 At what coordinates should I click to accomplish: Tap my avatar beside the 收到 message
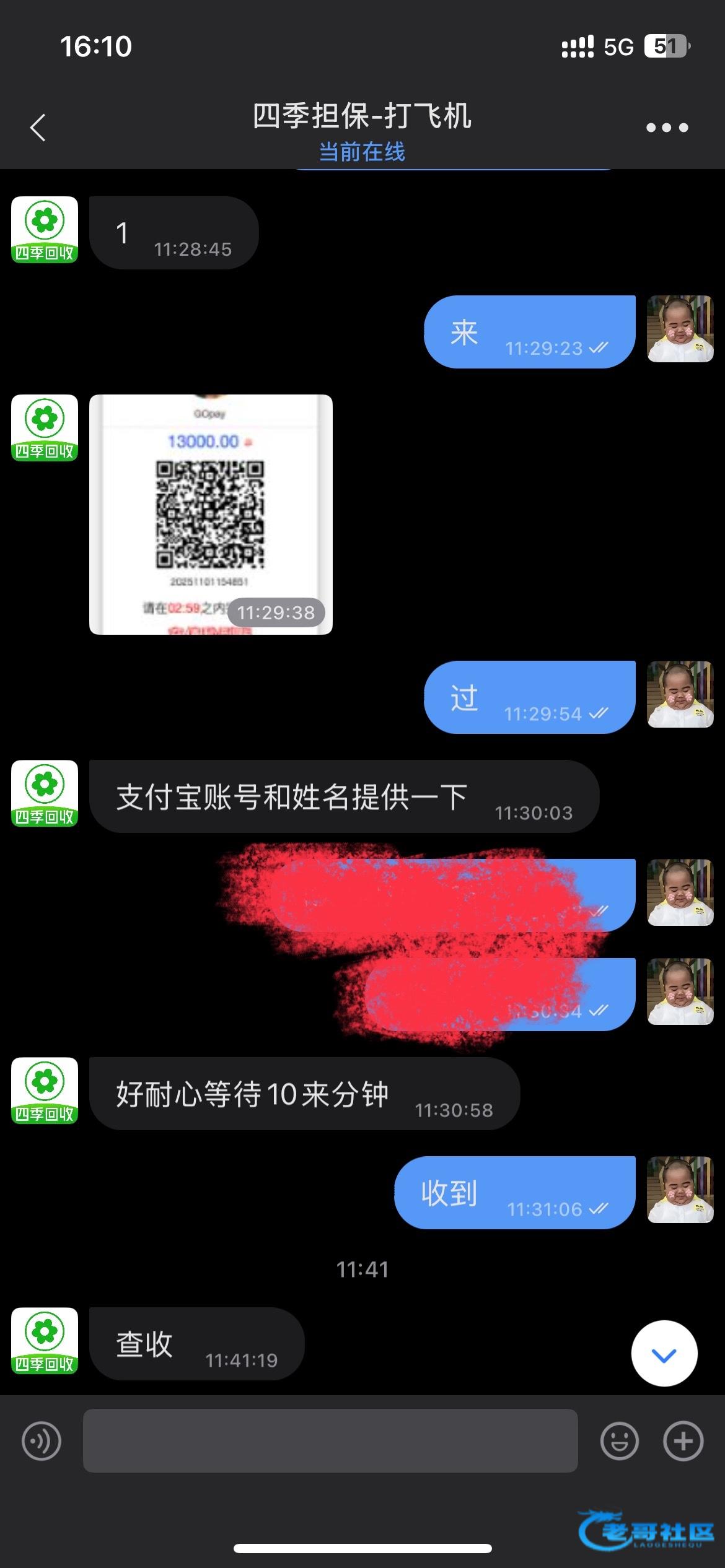point(680,1190)
